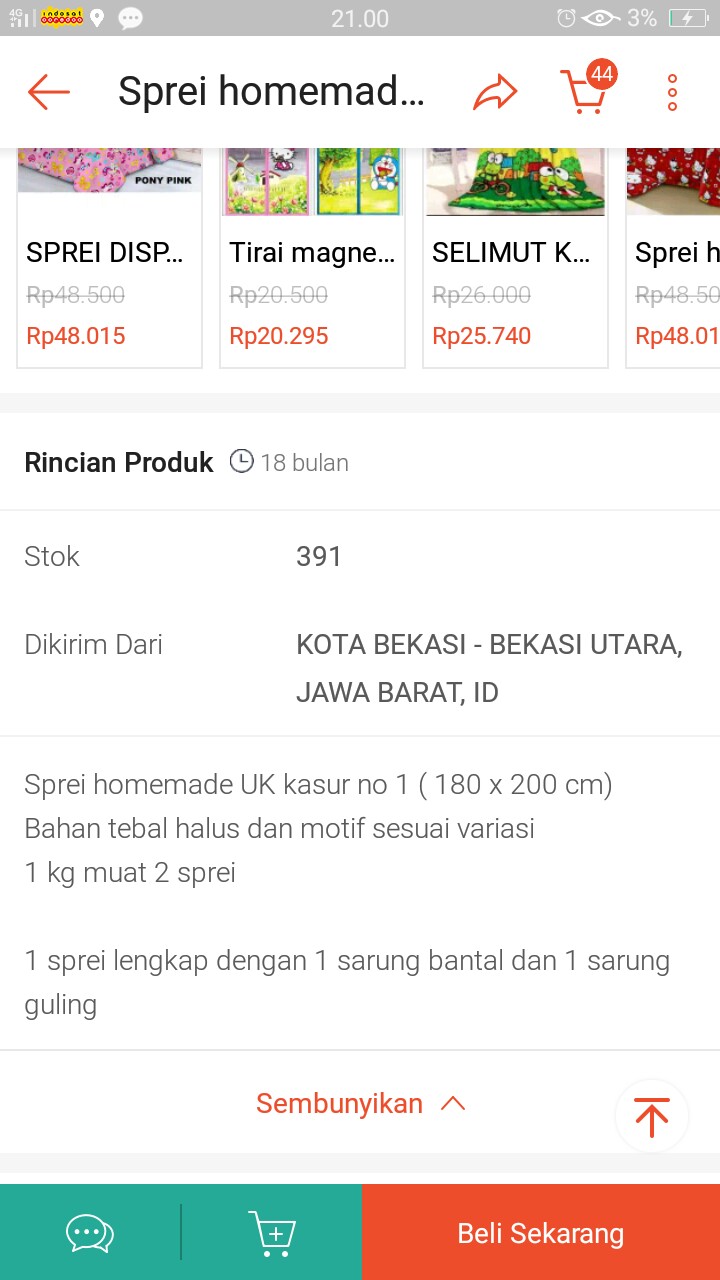
Task: Open the shopping cart with 44 items
Action: click(x=585, y=95)
